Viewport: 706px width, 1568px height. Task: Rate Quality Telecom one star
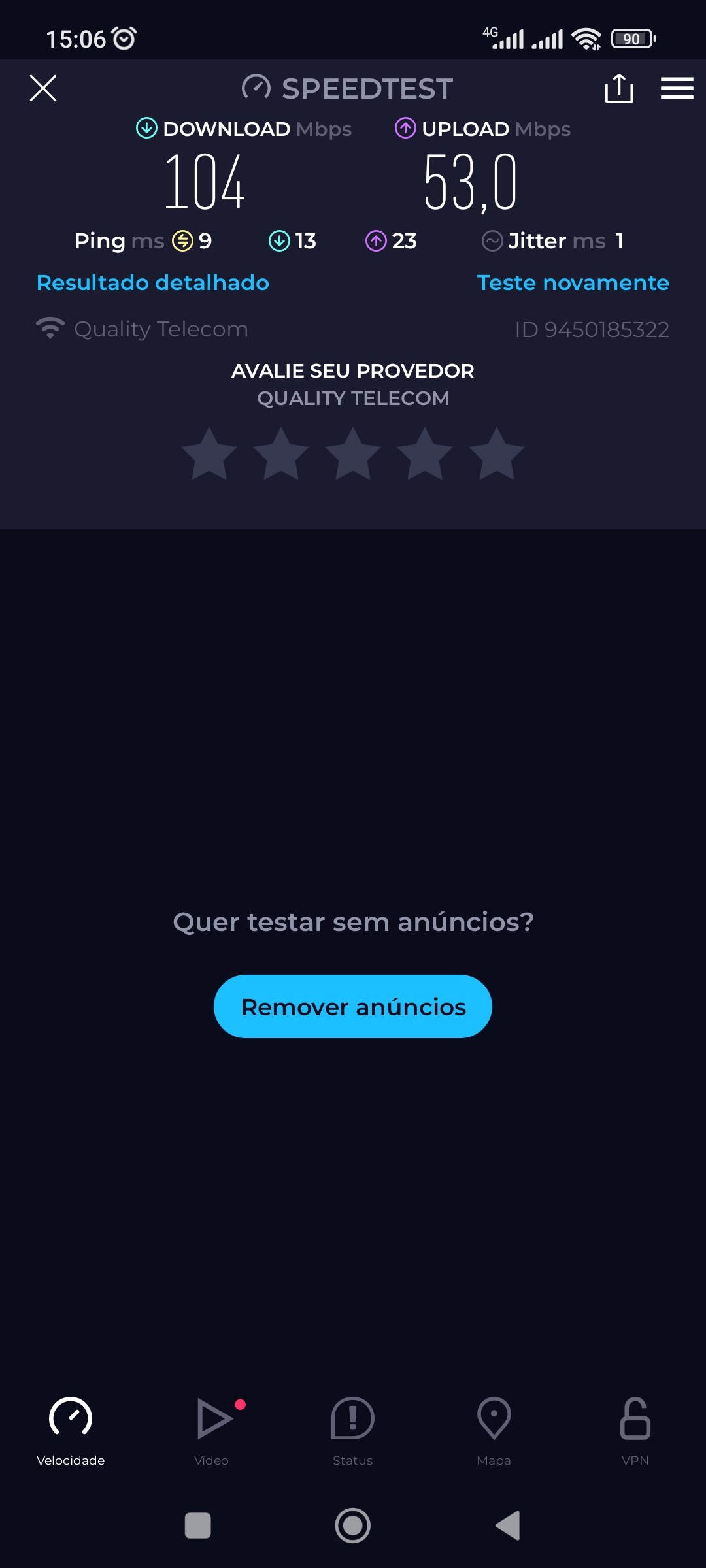[x=209, y=454]
